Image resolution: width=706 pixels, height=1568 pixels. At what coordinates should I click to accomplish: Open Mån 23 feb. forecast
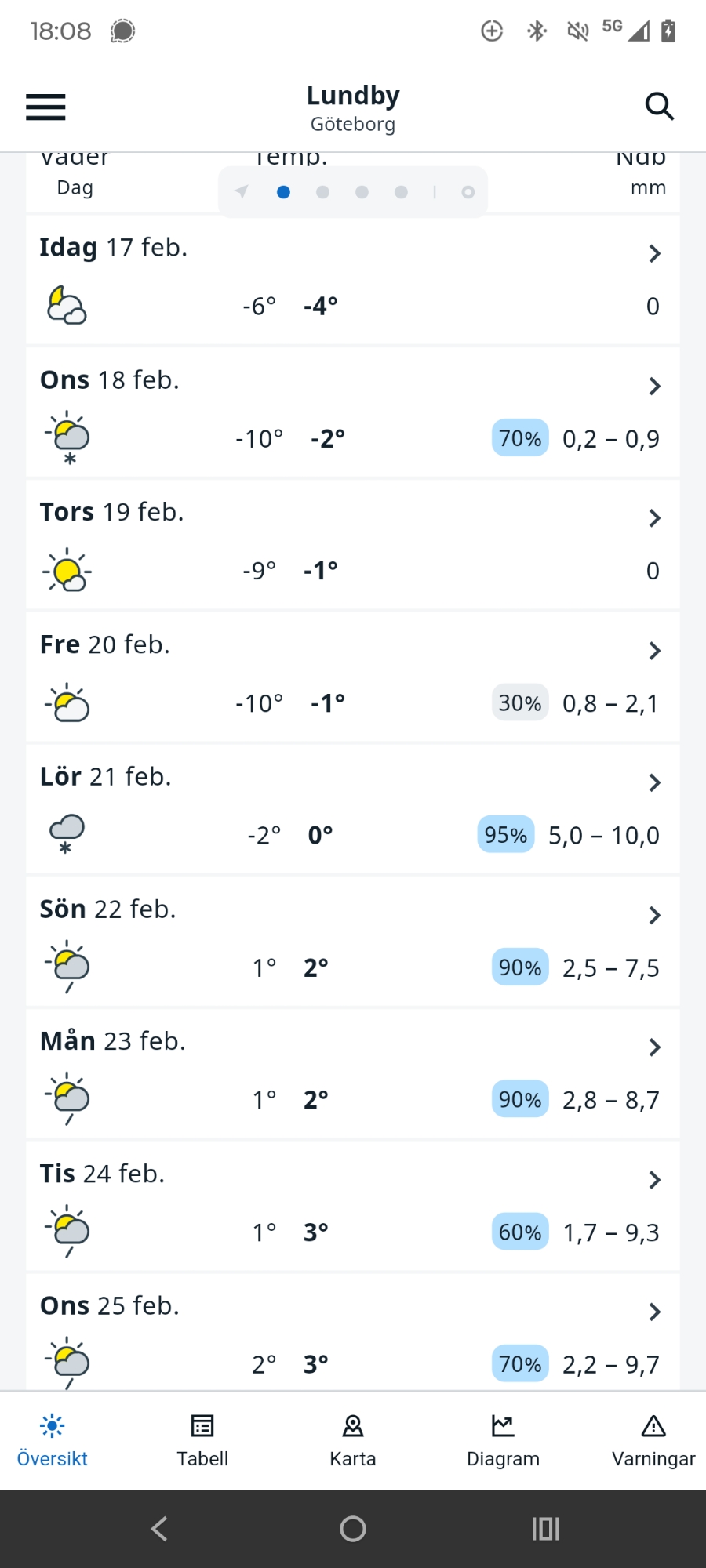[654, 1047]
